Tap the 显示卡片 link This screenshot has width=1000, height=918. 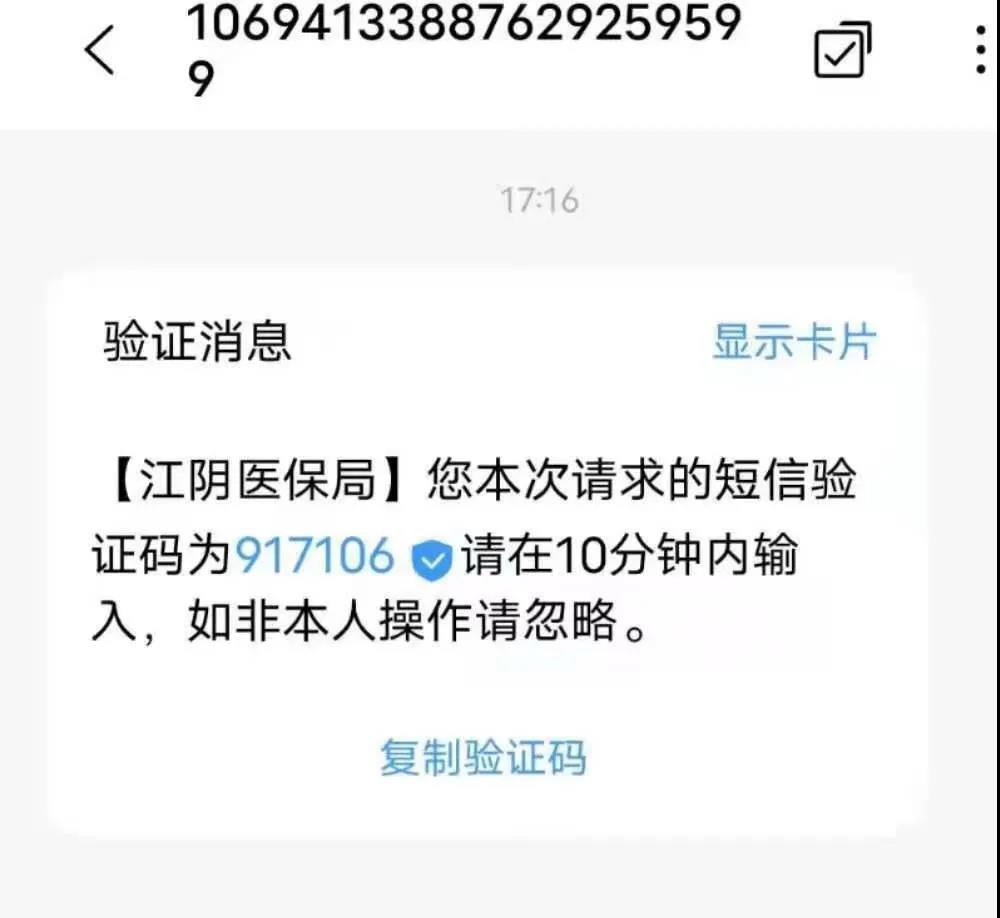pyautogui.click(x=793, y=341)
